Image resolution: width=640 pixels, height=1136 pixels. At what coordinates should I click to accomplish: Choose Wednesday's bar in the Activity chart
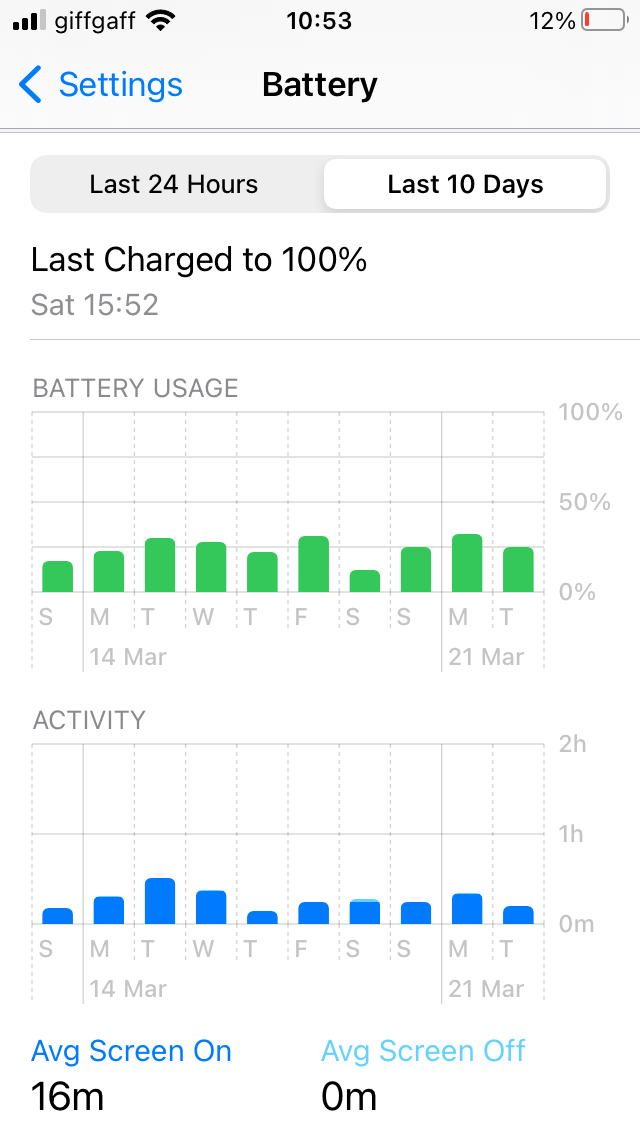click(211, 907)
